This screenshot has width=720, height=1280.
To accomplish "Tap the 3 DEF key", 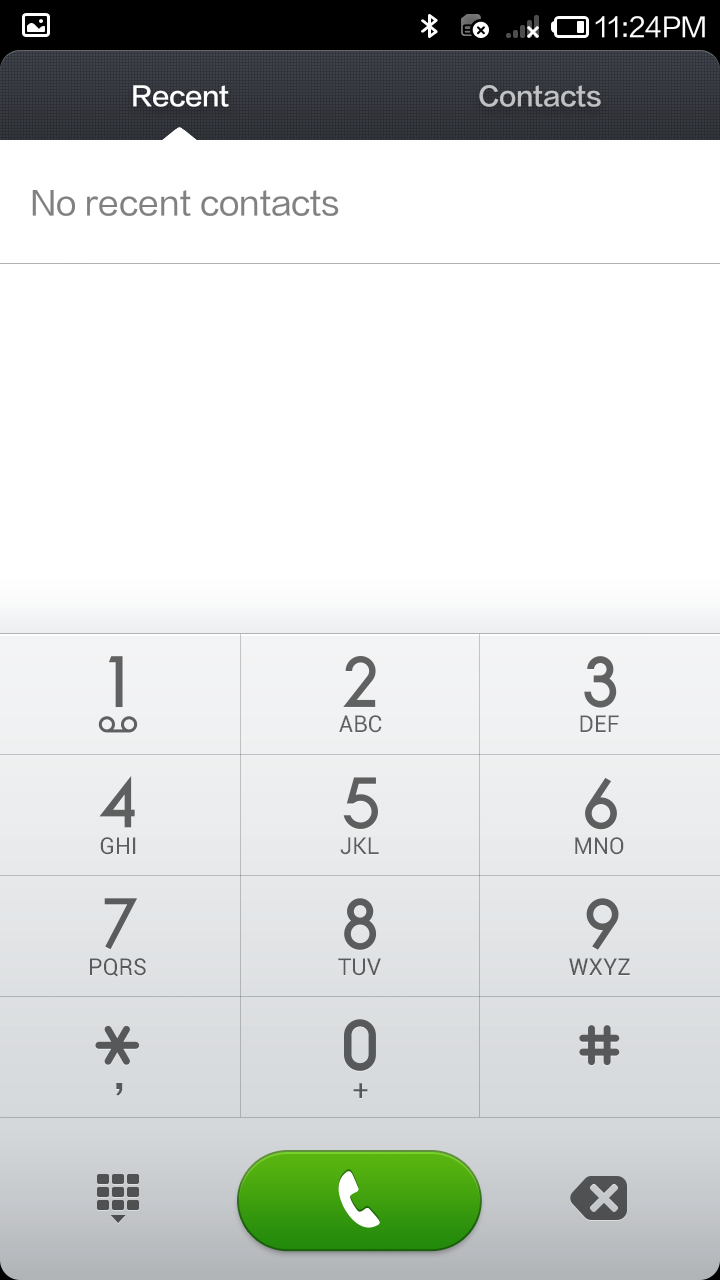I will pos(600,694).
